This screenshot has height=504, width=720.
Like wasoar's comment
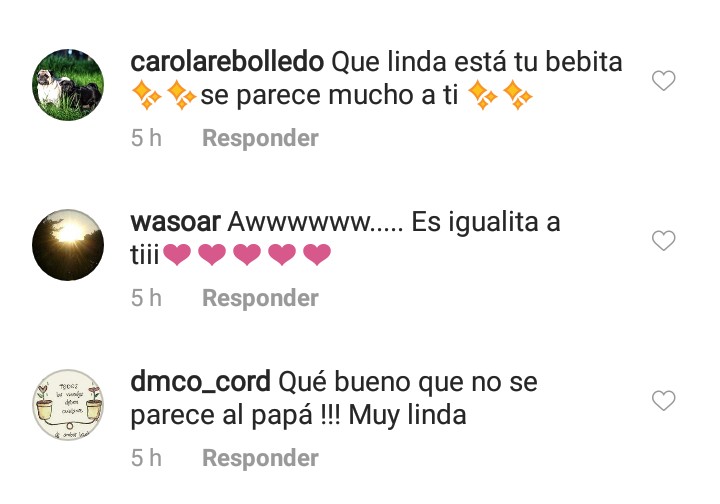pos(664,240)
